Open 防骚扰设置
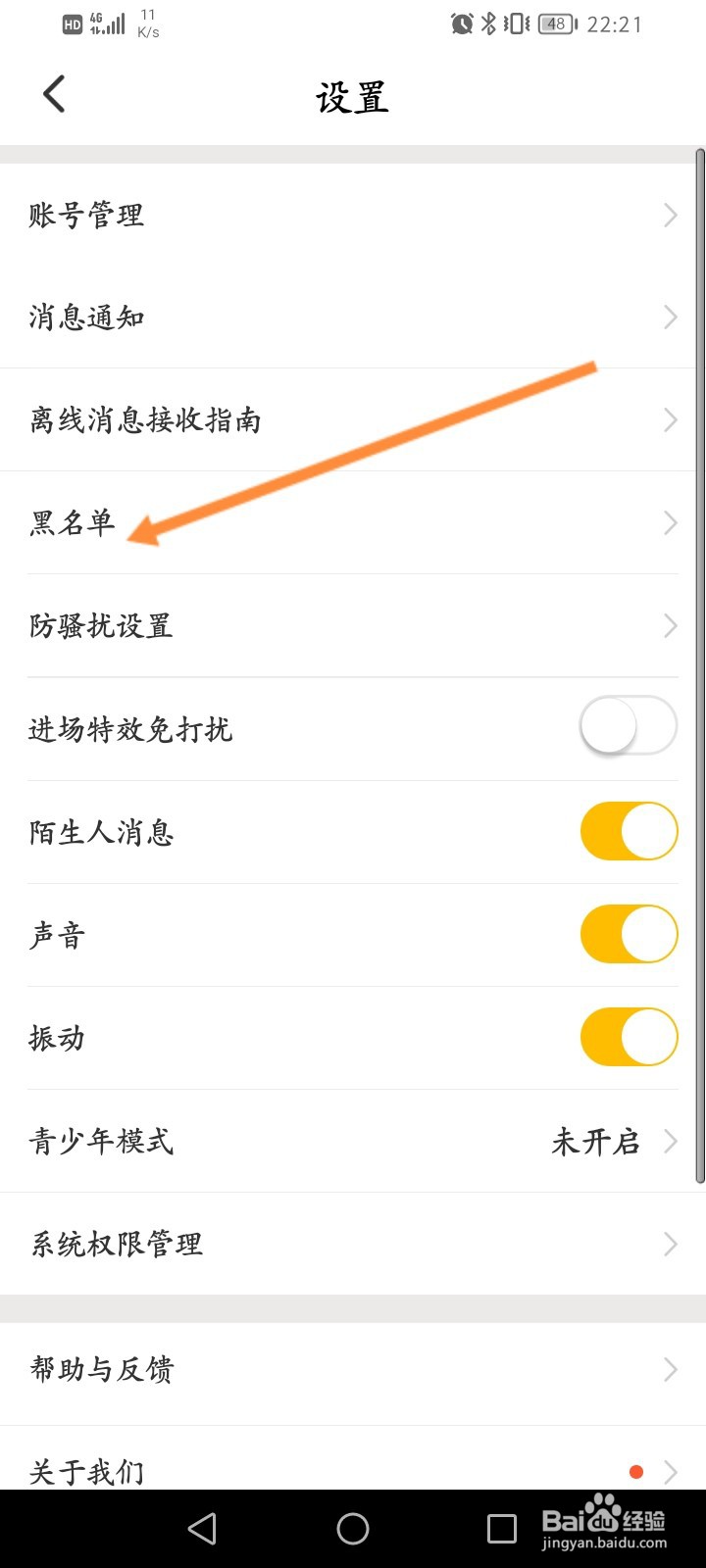This screenshot has width=706, height=1568. 353,626
